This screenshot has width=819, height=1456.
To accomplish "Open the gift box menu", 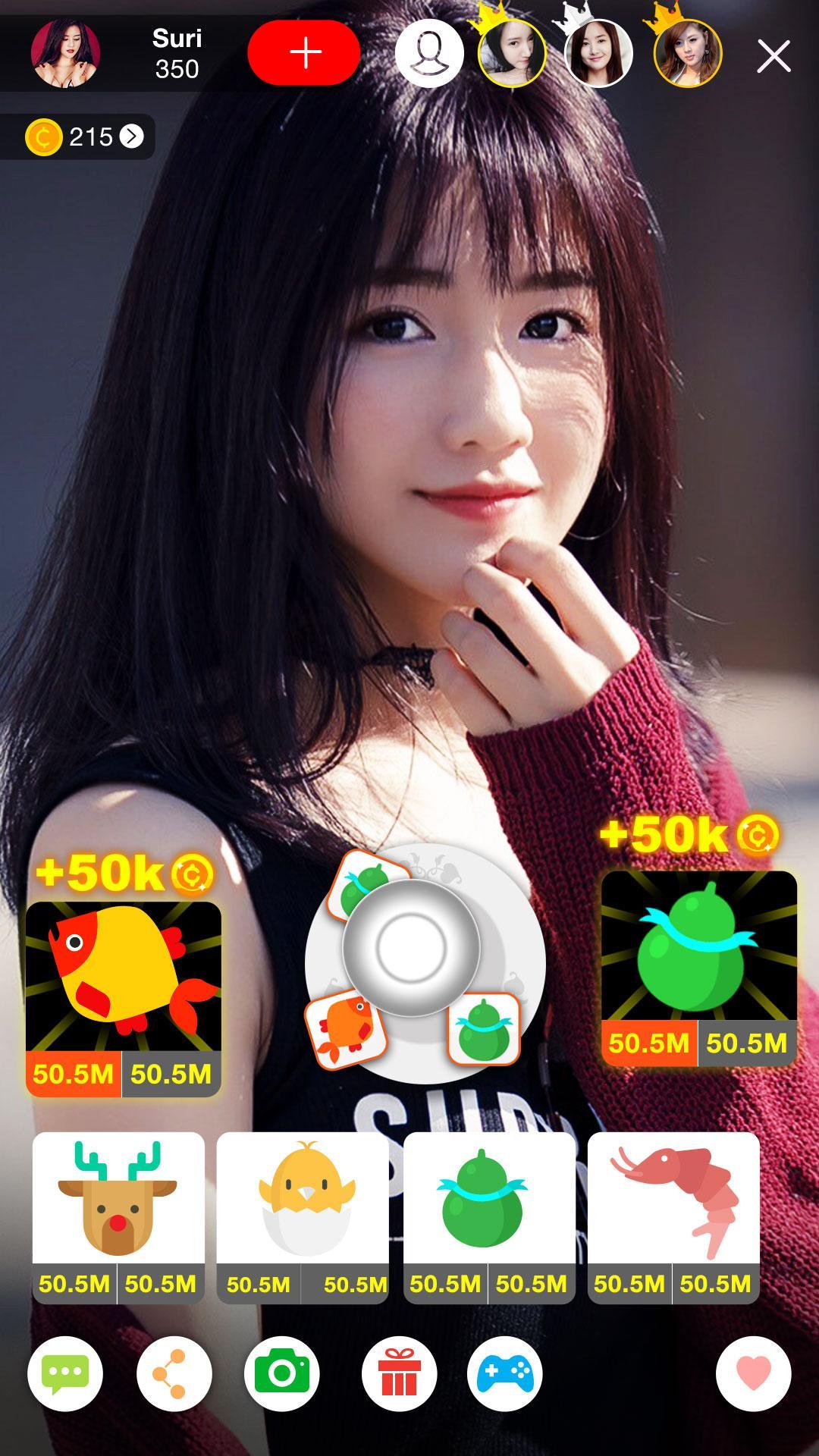I will [399, 1373].
